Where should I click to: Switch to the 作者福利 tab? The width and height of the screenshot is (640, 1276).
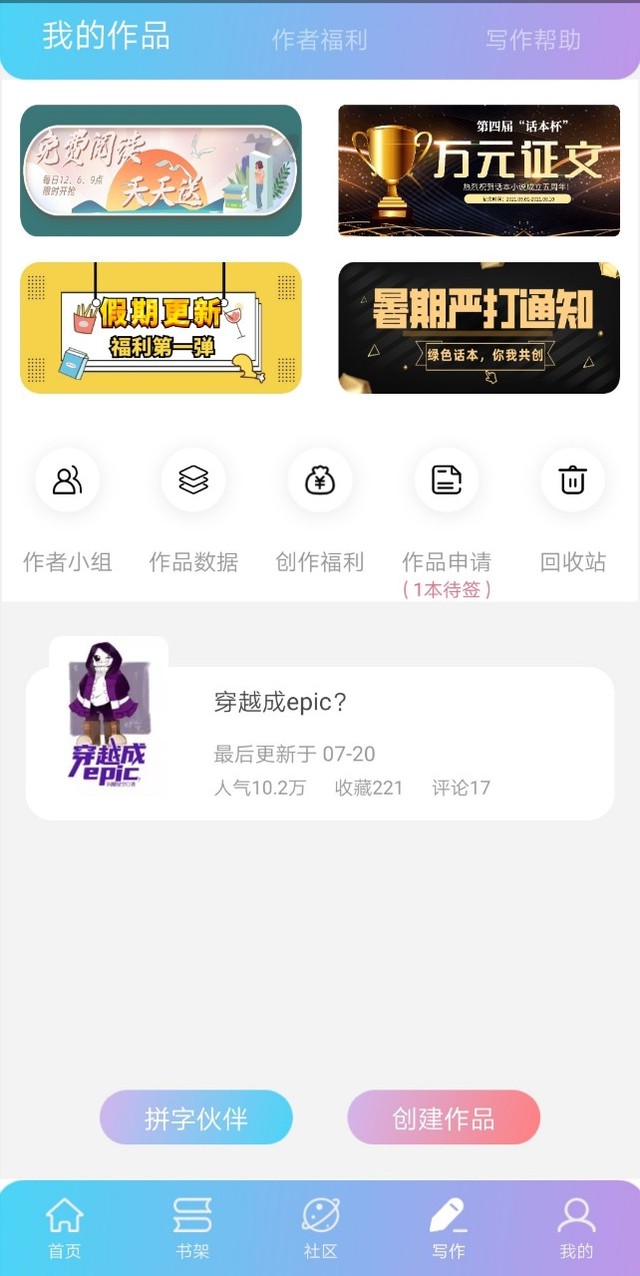coord(320,40)
